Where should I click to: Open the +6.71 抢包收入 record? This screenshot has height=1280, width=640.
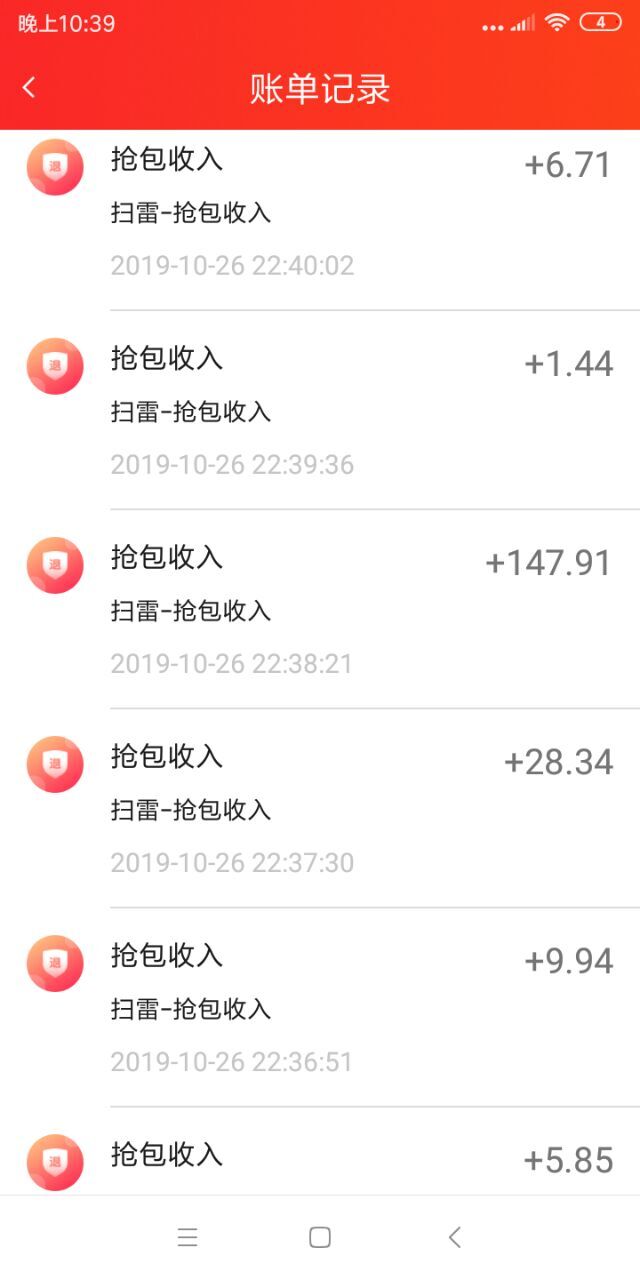tap(320, 212)
